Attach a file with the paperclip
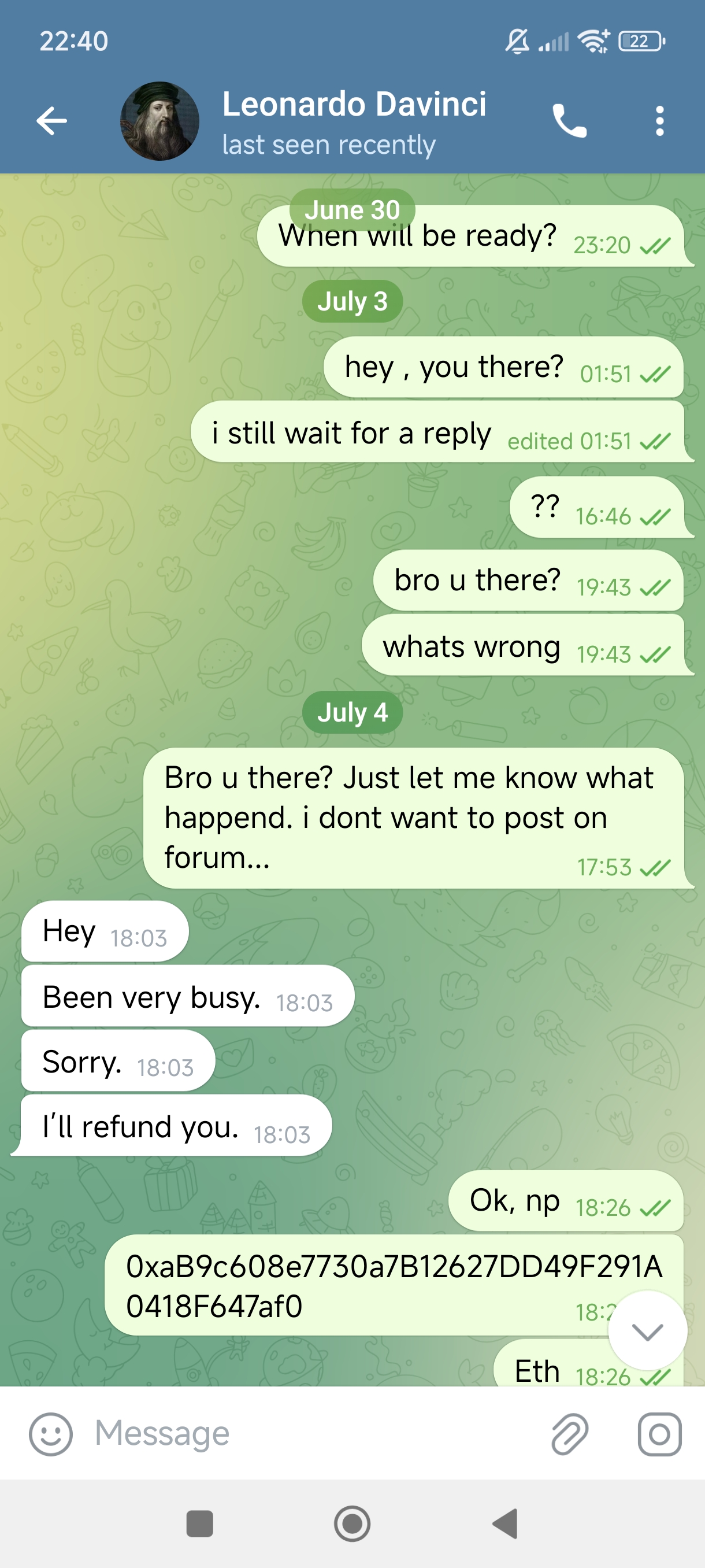Screen dimensions: 705x1568 tap(569, 1433)
